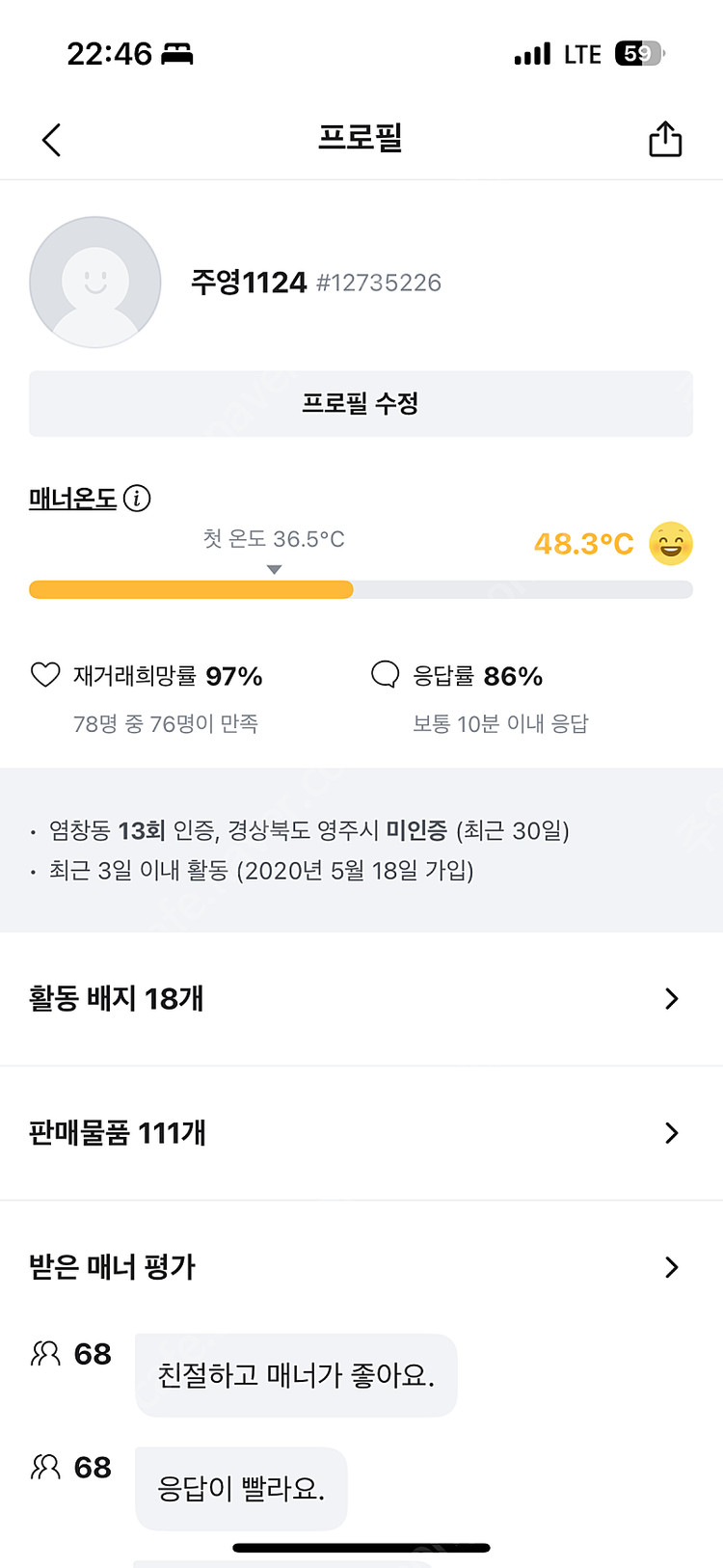Tap the profile avatar image

pos(94,282)
